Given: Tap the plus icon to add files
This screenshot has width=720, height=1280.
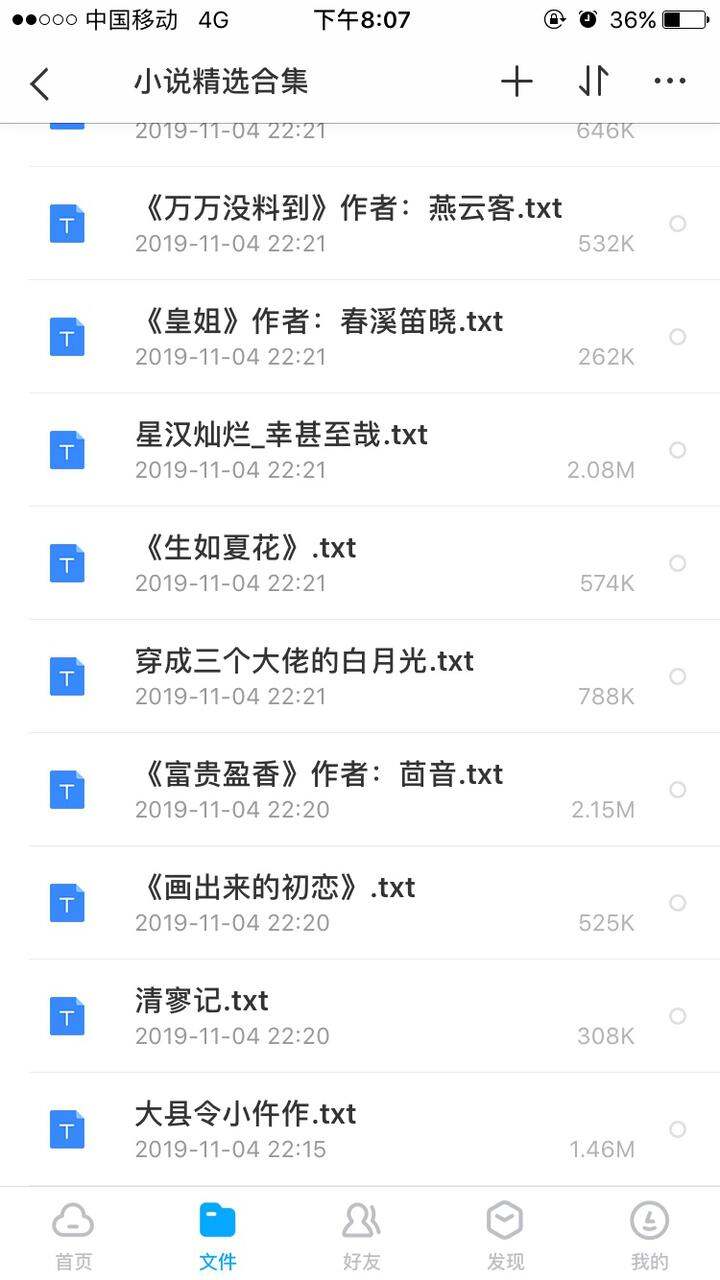Looking at the screenshot, I should click(x=516, y=82).
